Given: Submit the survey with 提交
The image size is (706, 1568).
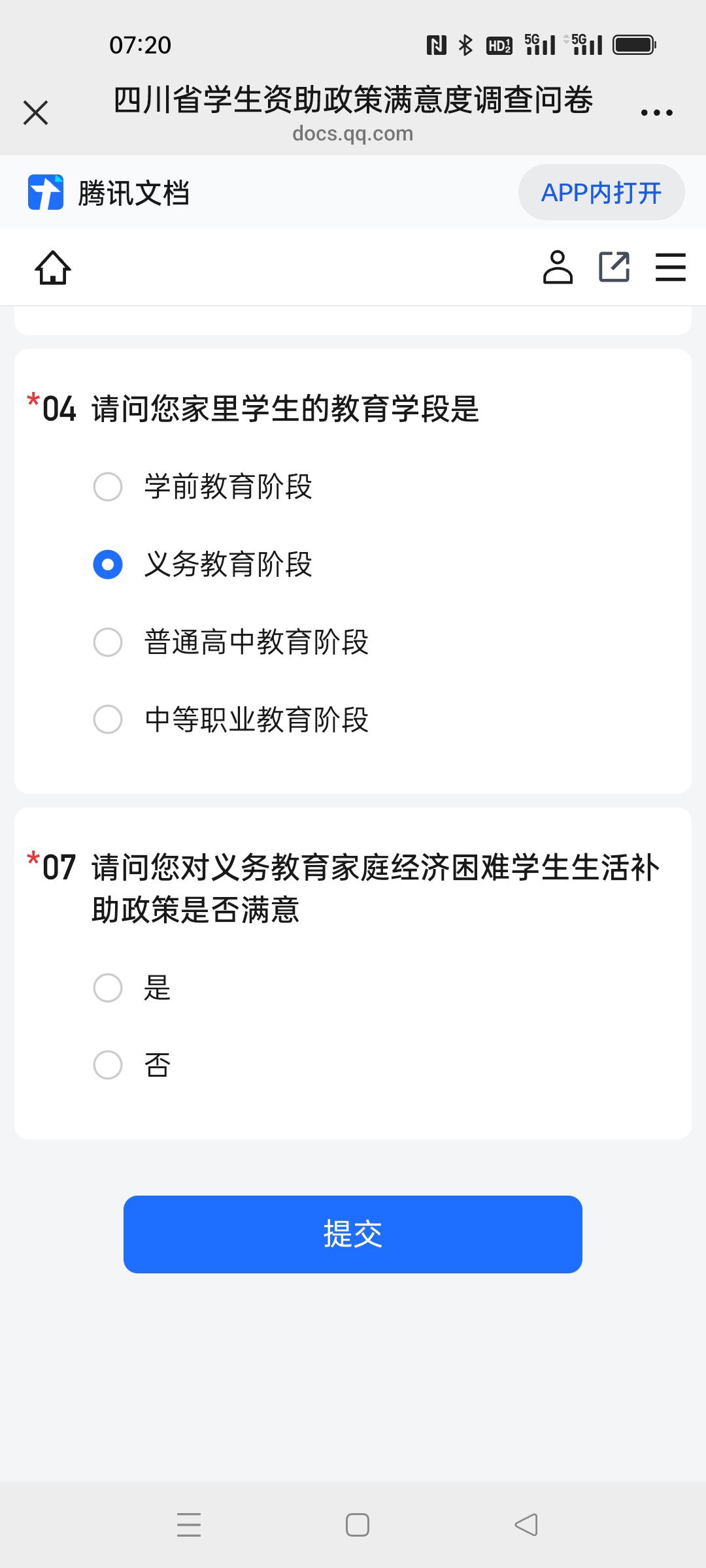Looking at the screenshot, I should click(352, 1234).
